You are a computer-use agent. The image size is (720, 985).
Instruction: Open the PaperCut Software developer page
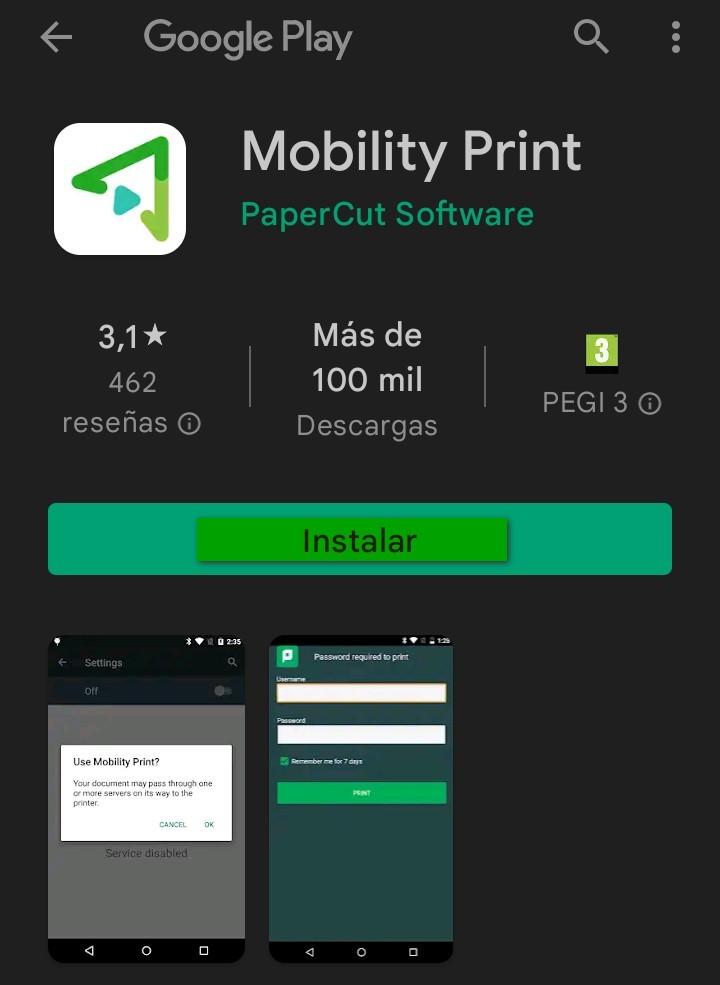point(387,214)
